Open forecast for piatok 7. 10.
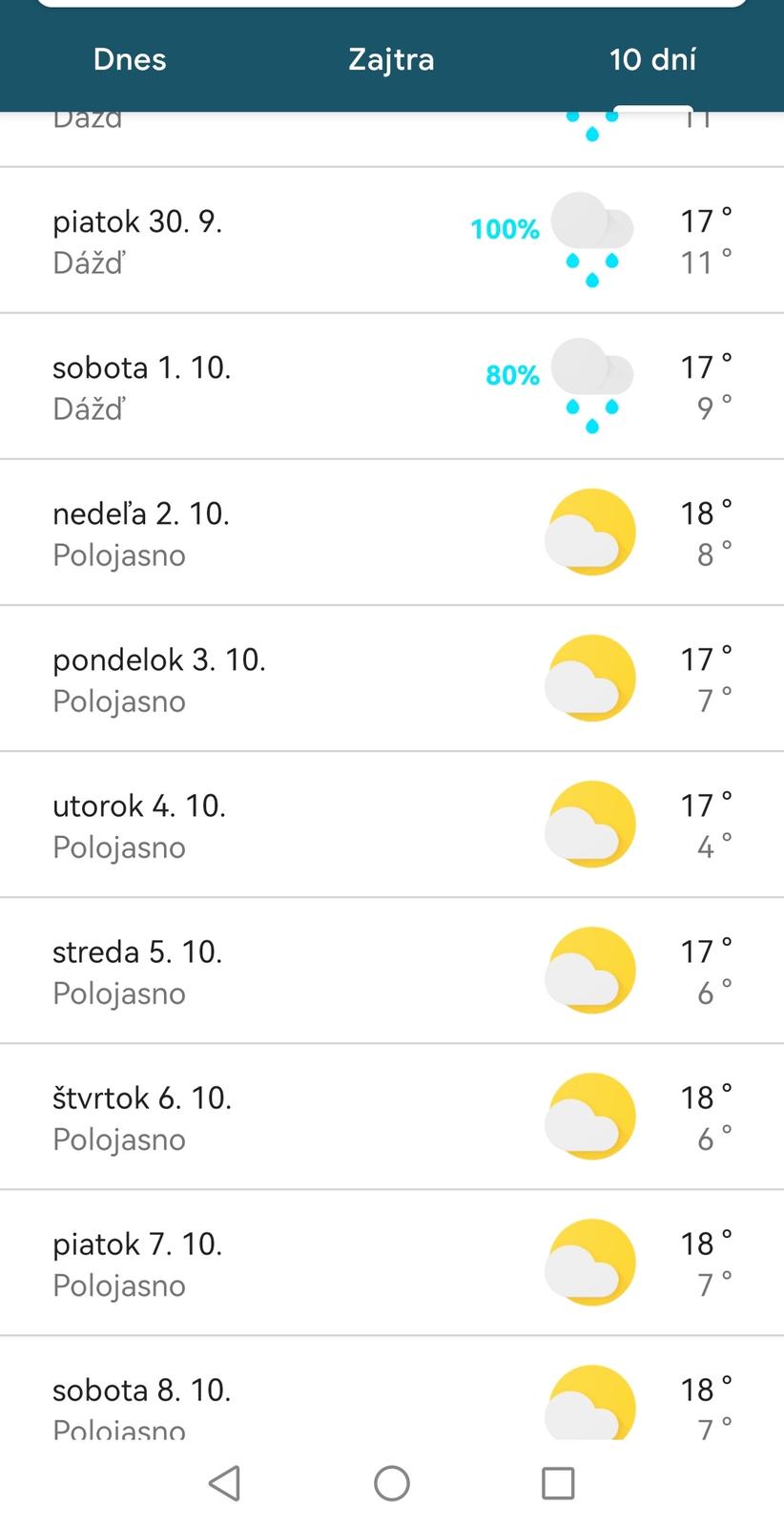 pyautogui.click(x=391, y=1263)
